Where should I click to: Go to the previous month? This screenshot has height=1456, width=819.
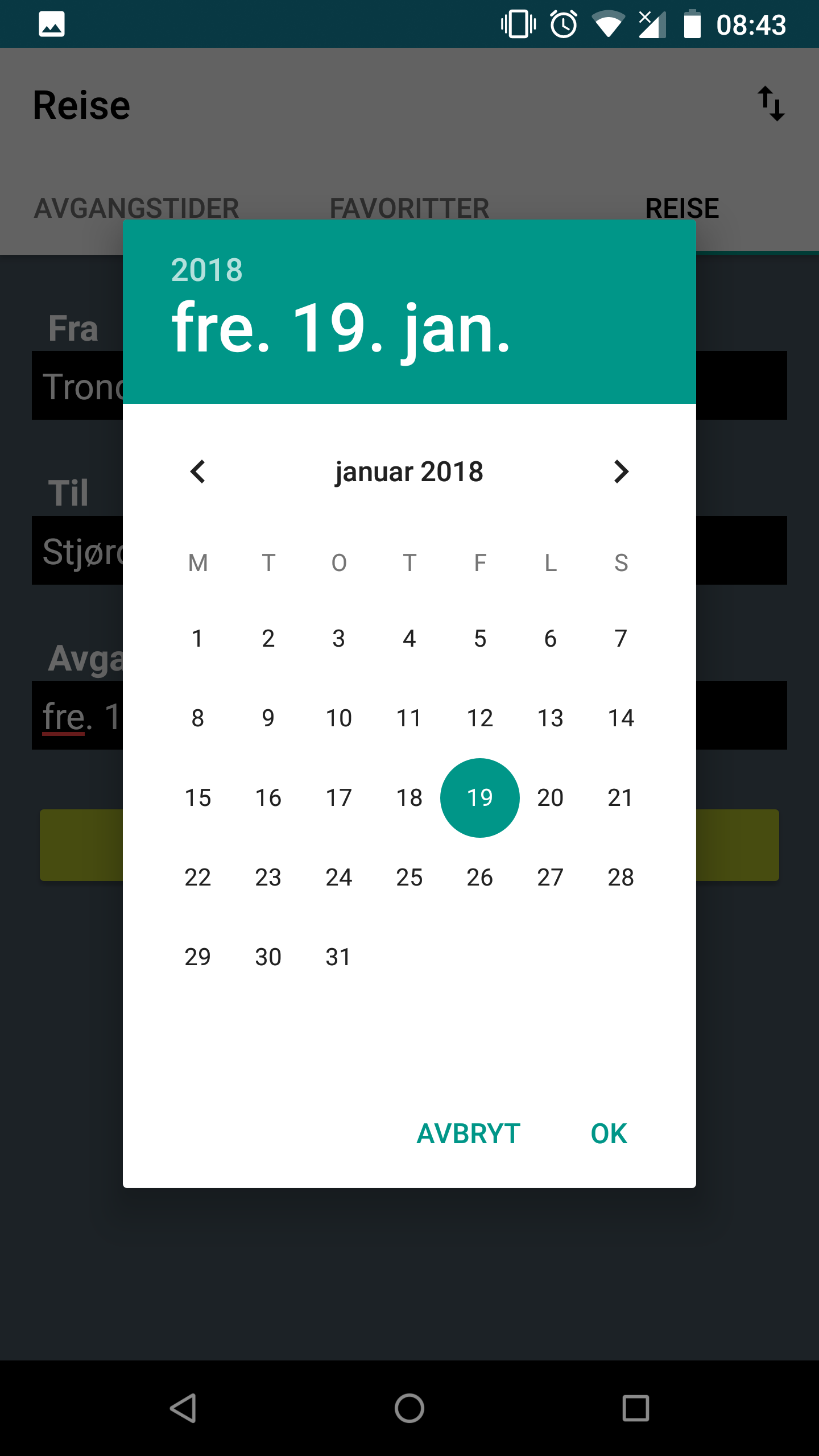(197, 471)
